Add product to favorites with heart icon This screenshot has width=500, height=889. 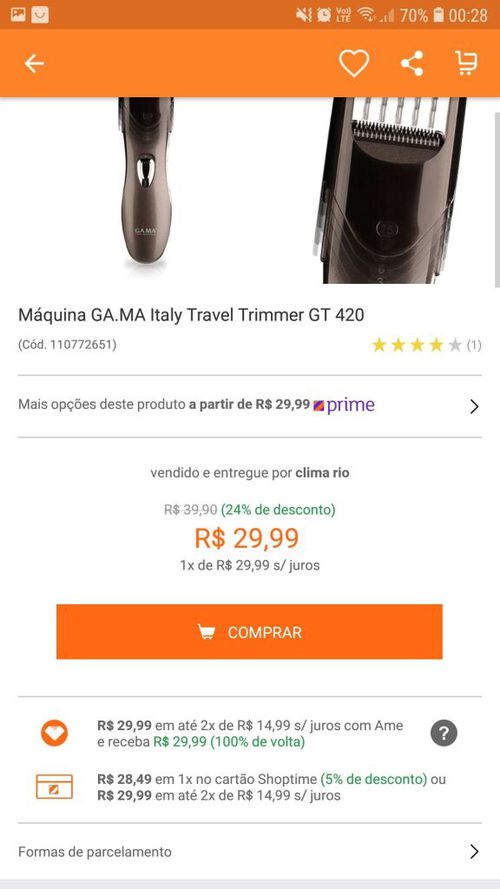[x=354, y=63]
